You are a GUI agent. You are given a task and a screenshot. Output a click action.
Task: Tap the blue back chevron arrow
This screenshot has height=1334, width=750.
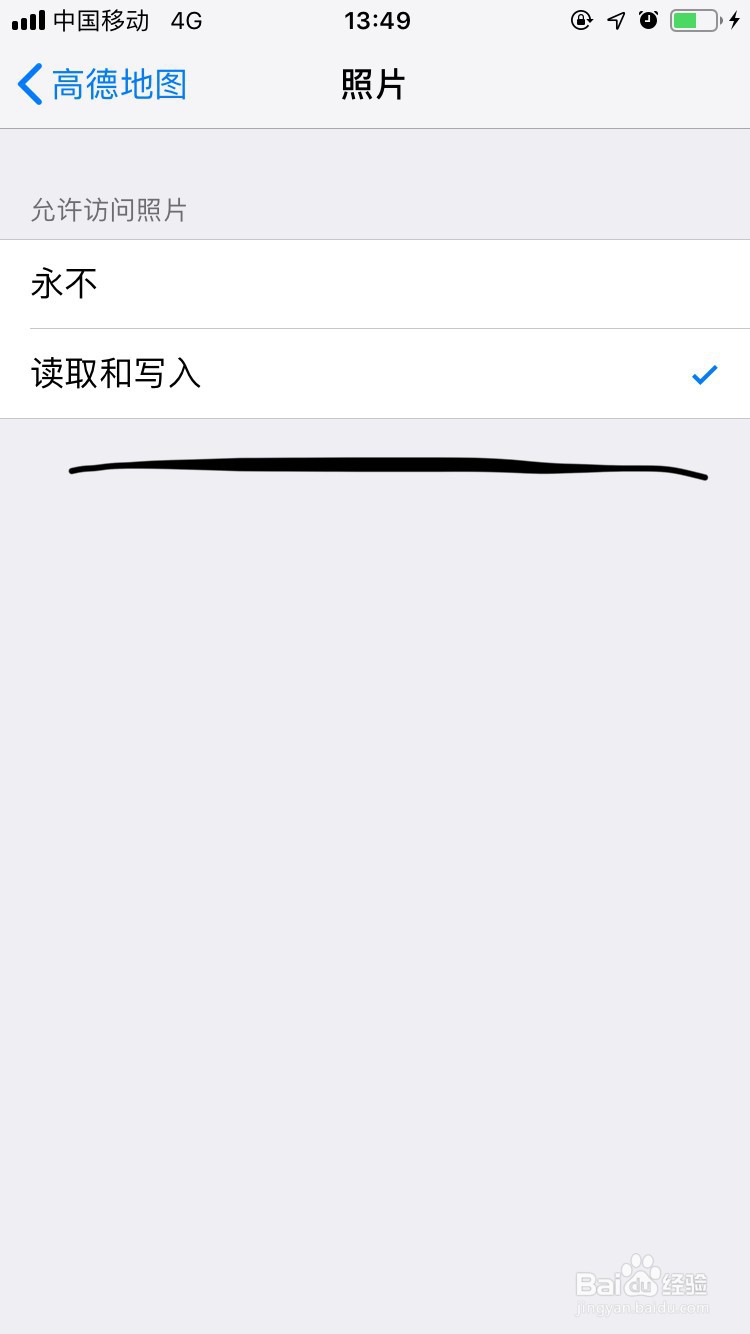[x=29, y=84]
